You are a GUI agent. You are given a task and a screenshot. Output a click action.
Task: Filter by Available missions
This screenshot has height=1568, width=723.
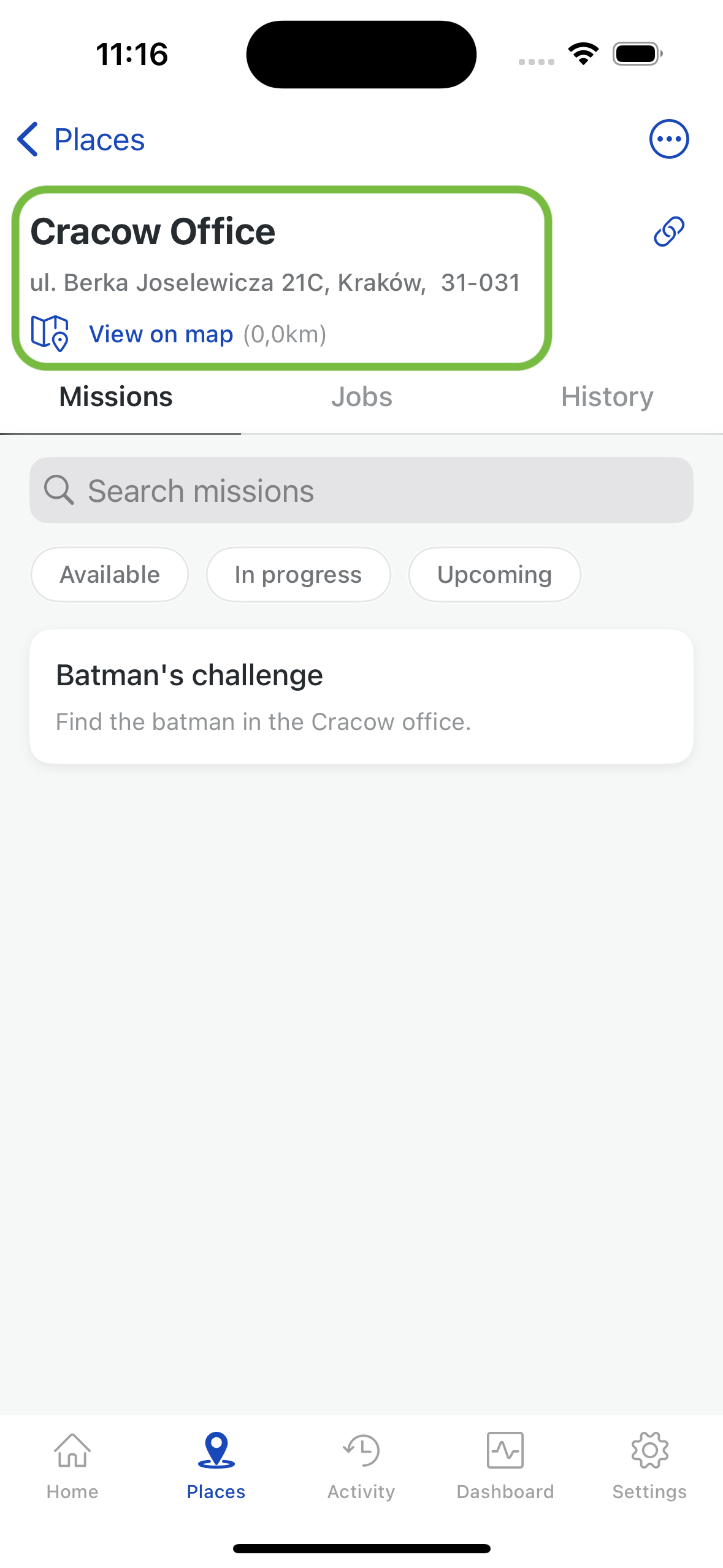tap(110, 575)
